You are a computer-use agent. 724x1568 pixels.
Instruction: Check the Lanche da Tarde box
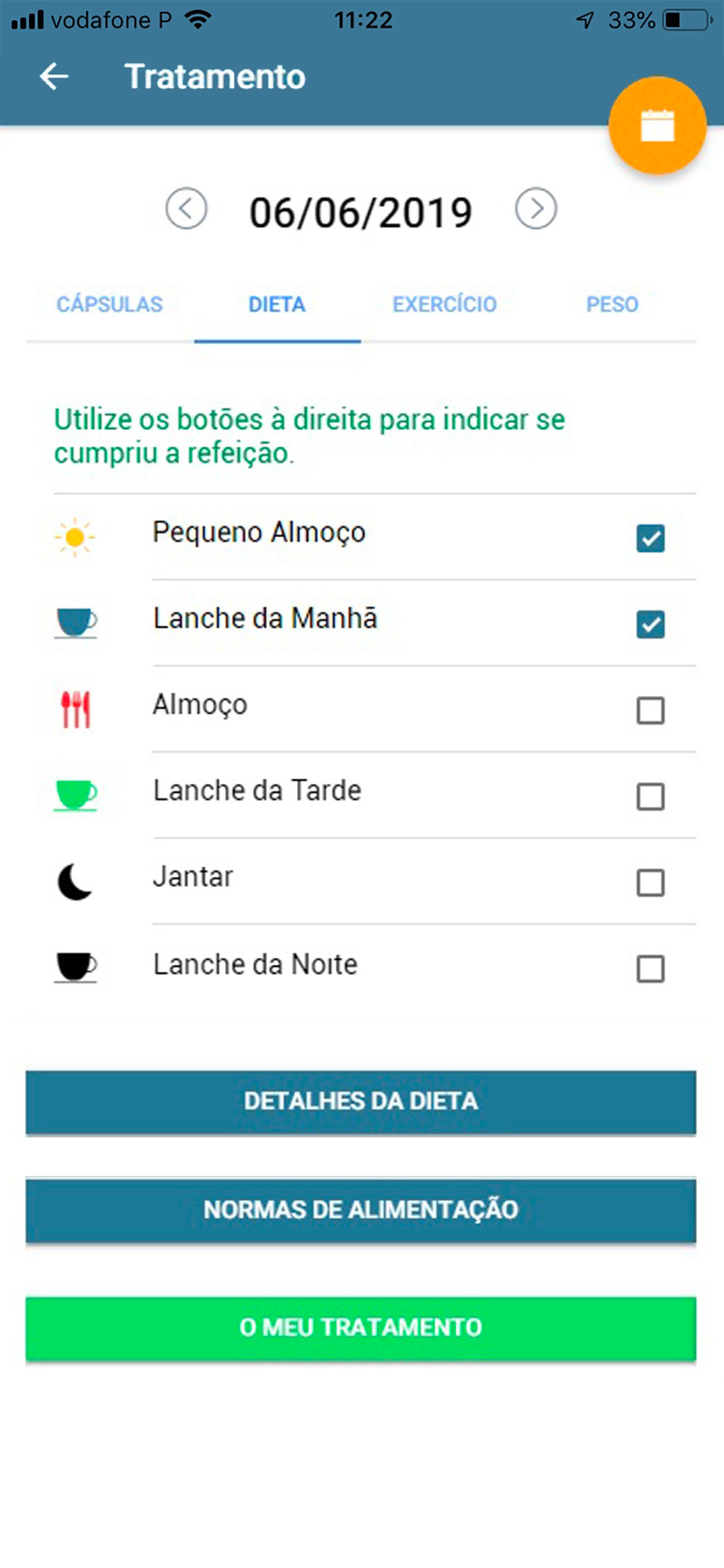pyautogui.click(x=650, y=797)
